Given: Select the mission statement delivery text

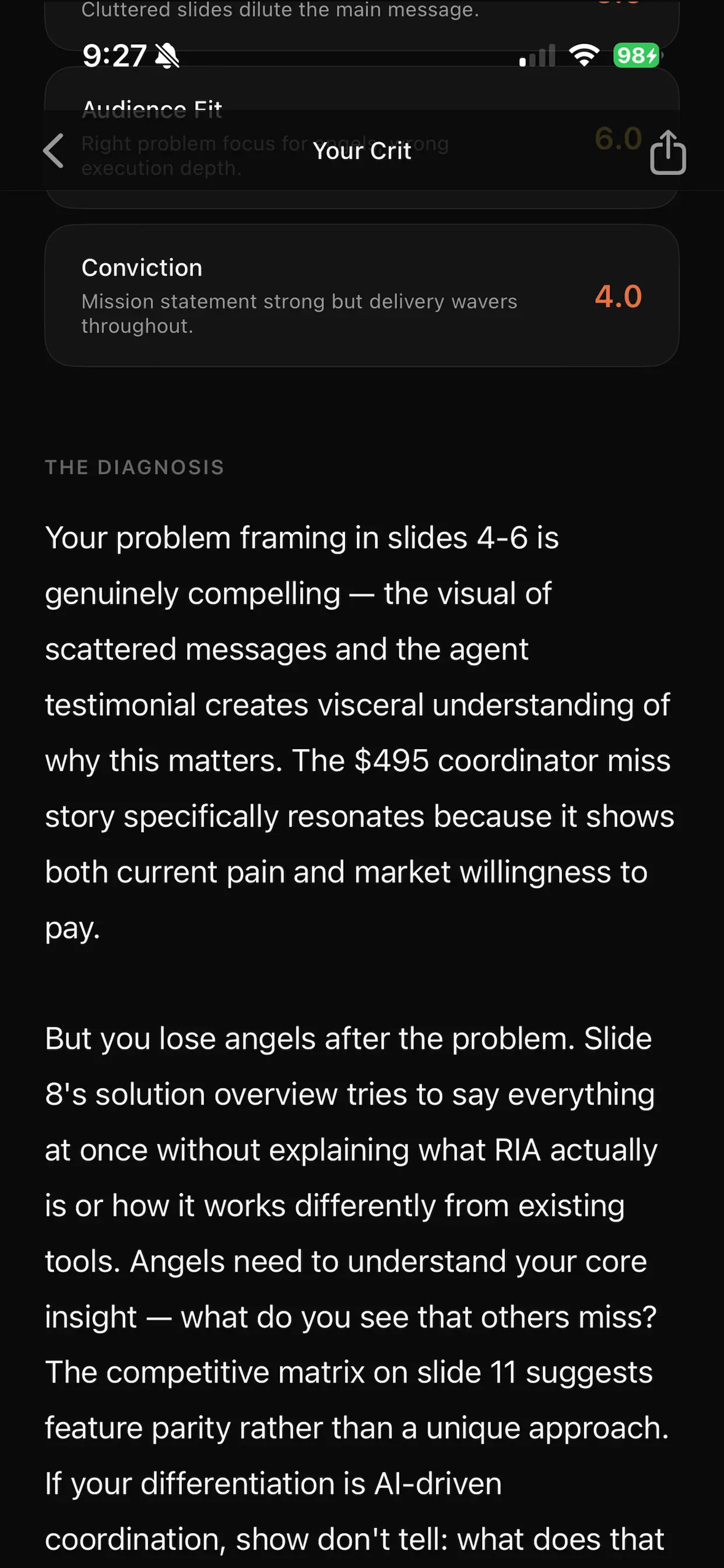Looking at the screenshot, I should [299, 312].
